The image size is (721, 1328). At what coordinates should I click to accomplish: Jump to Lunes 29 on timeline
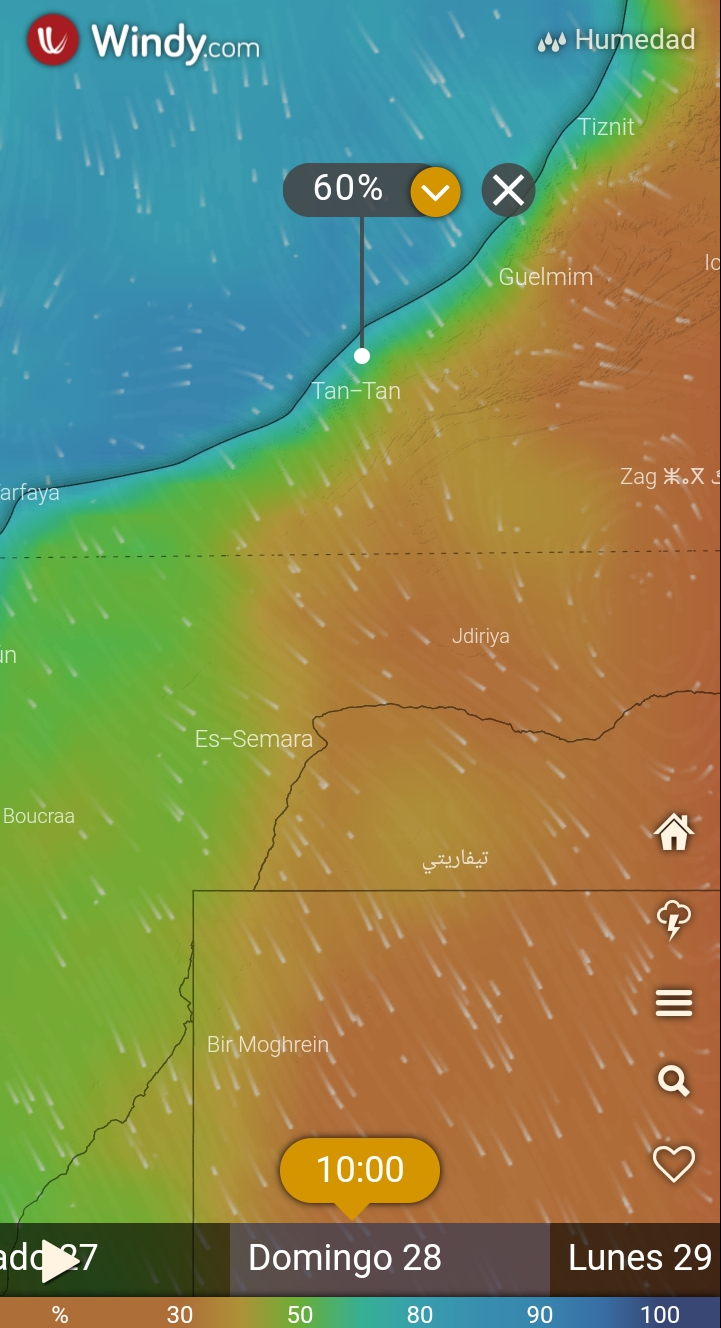coord(639,1258)
